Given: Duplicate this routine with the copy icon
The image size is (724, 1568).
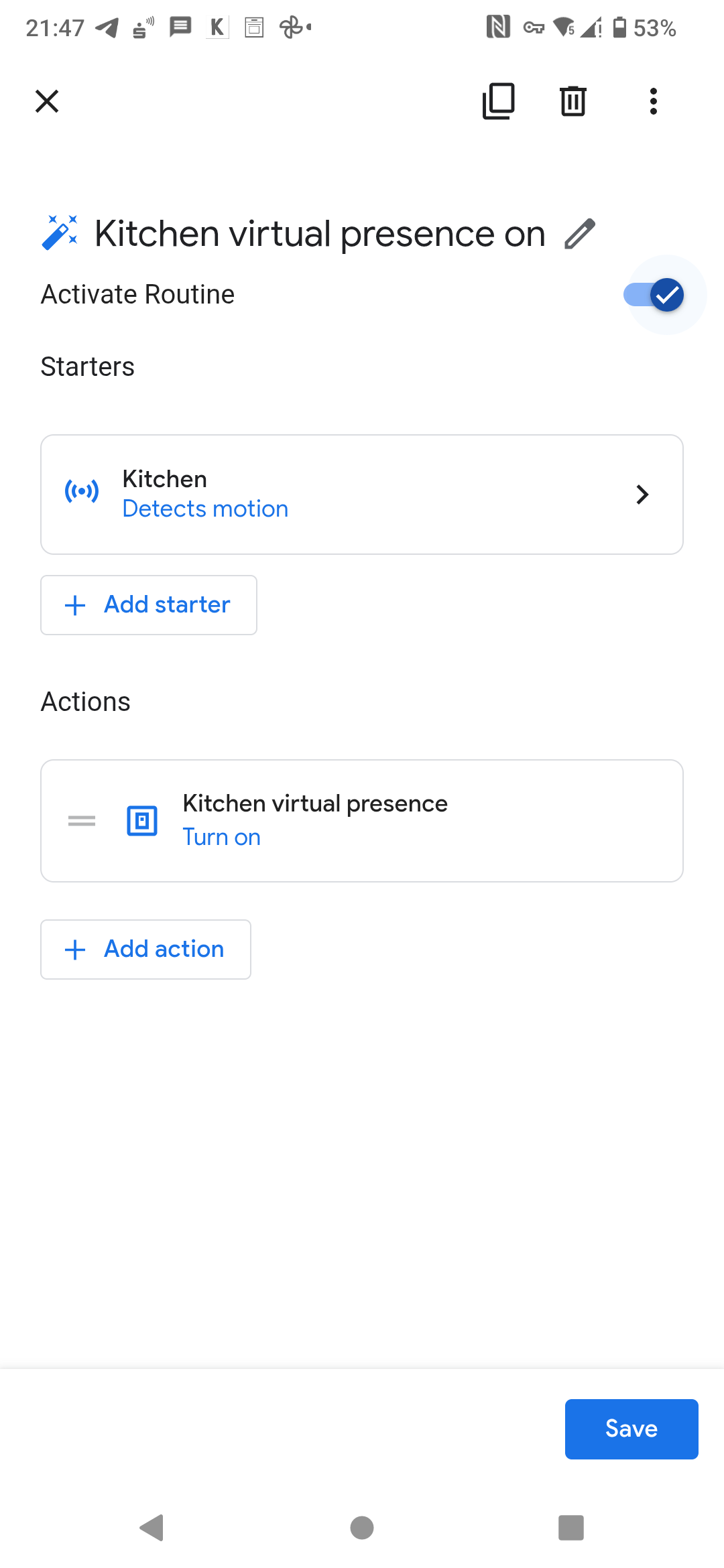Looking at the screenshot, I should [x=499, y=101].
